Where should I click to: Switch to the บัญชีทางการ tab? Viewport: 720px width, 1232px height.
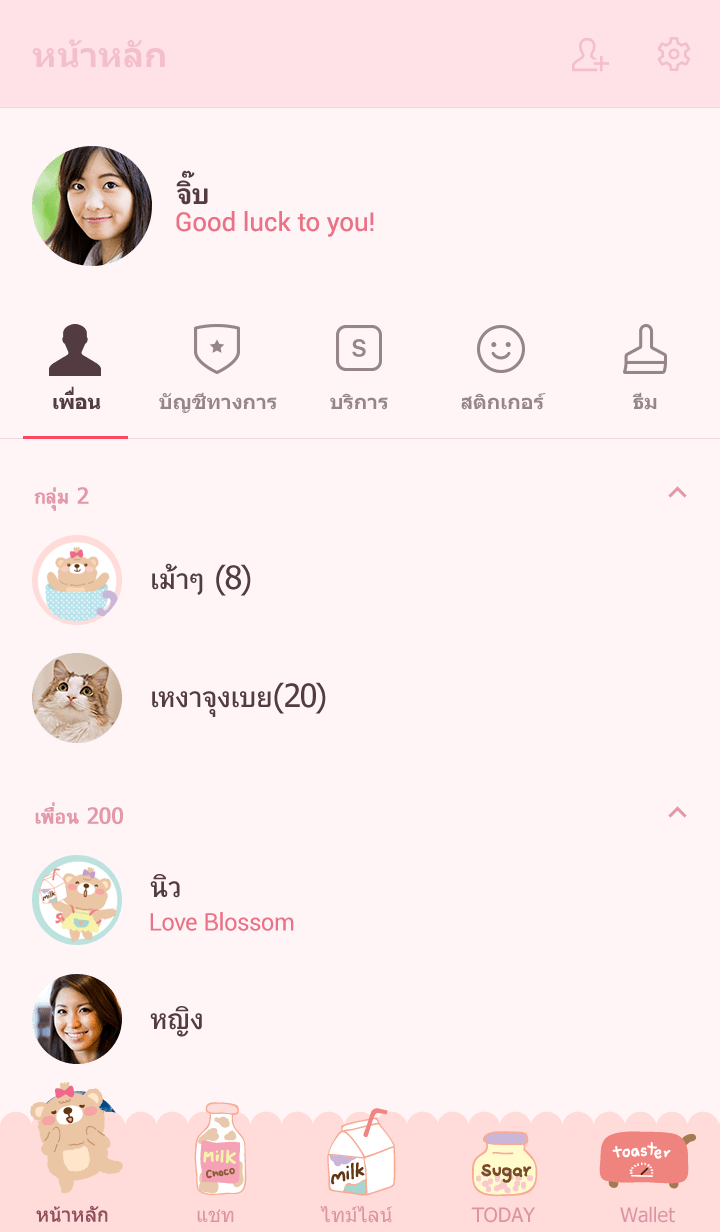tap(217, 369)
